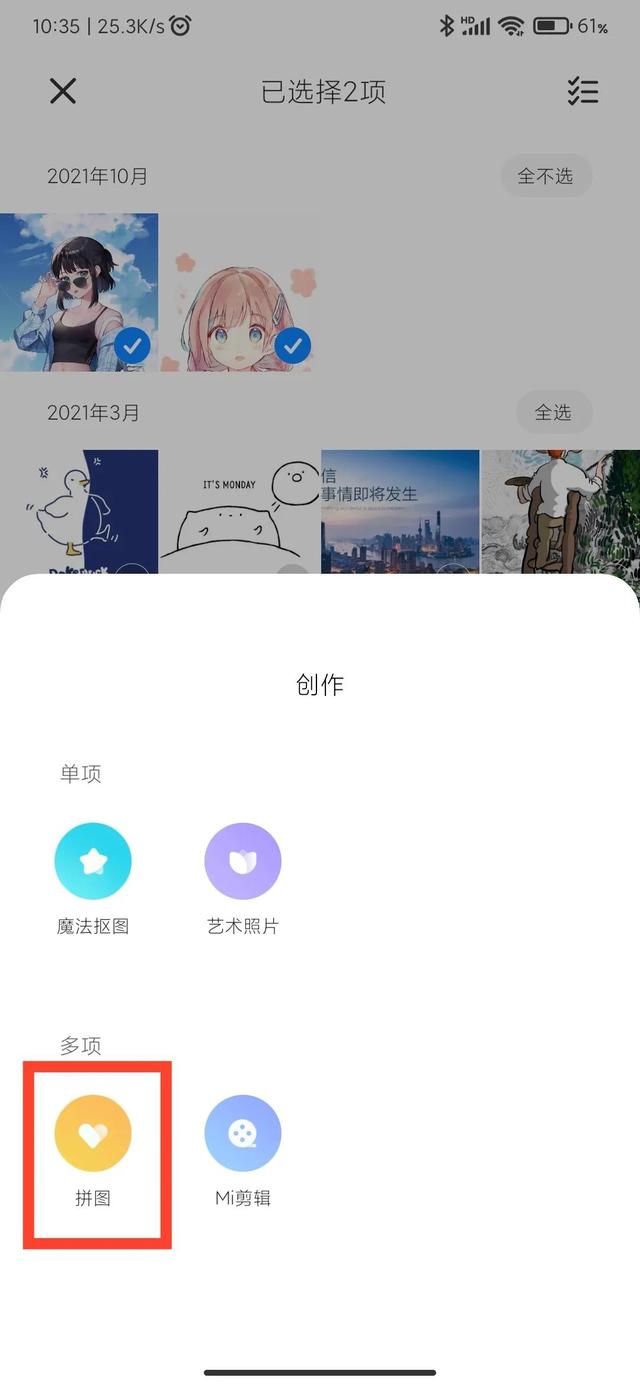Screen dimensions: 640x1387
Task: Tap 全选 for March 2021 photos
Action: [553, 412]
